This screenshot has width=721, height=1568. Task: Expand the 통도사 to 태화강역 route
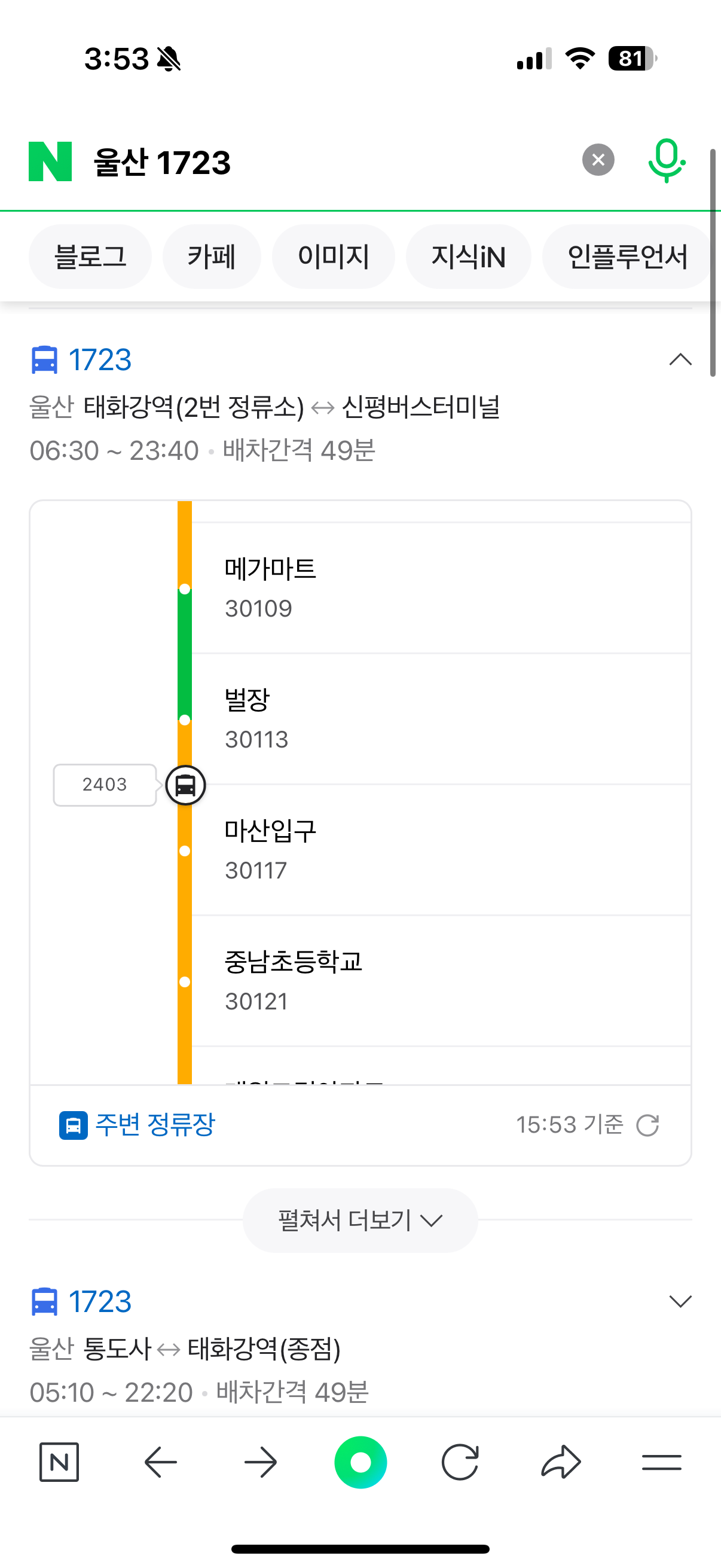(680, 1301)
